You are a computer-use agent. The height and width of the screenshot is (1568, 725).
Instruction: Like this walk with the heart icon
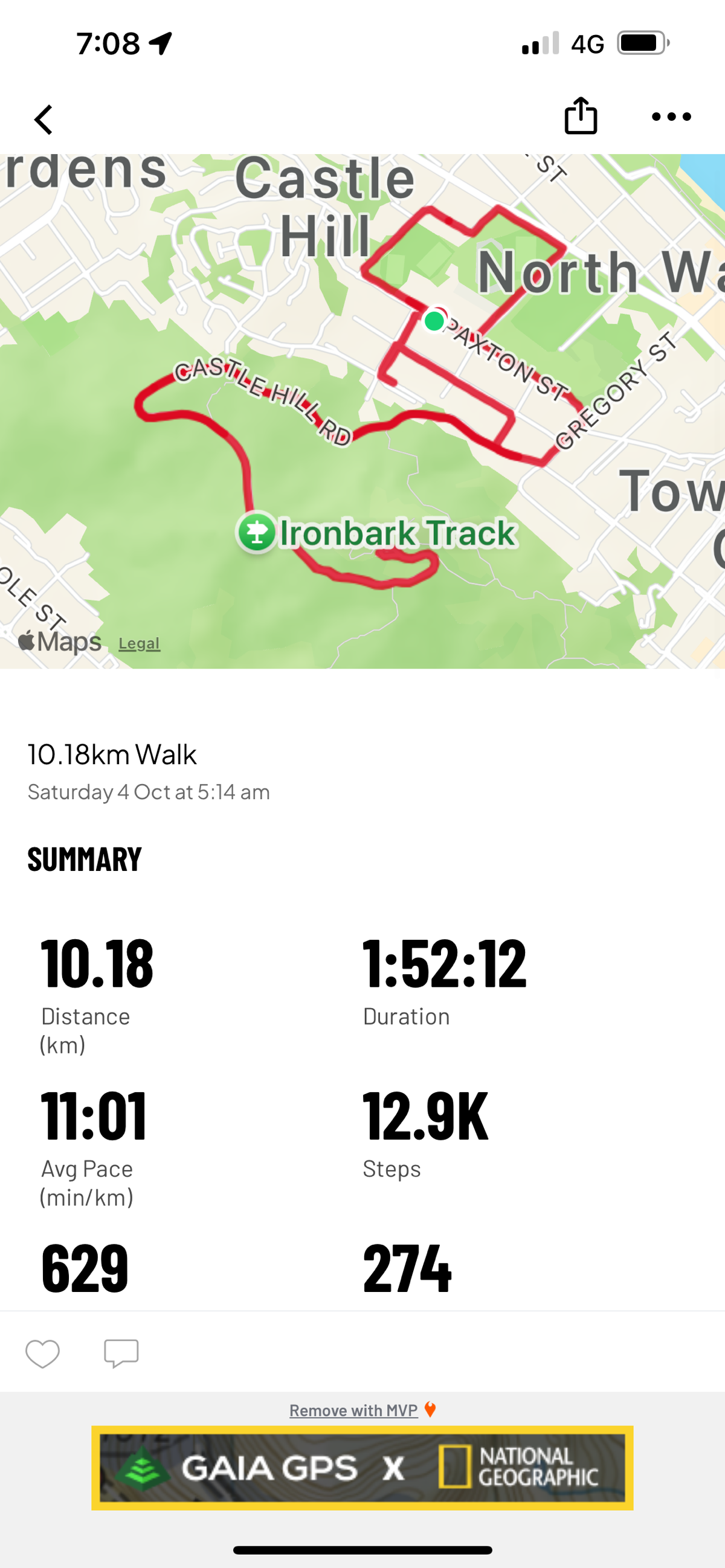43,1354
